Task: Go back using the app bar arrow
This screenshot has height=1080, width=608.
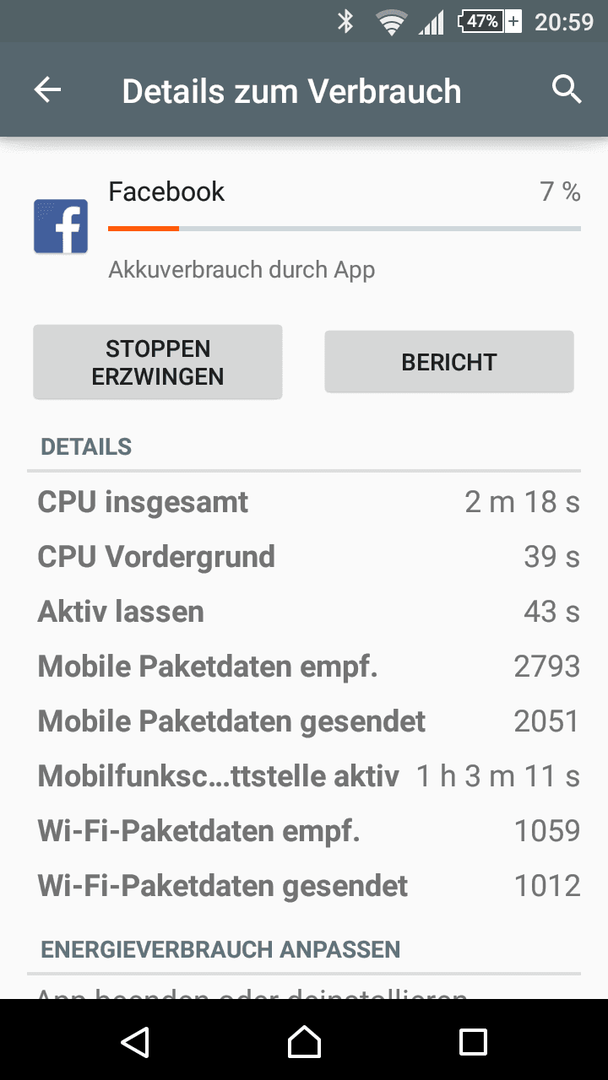Action: coord(48,90)
